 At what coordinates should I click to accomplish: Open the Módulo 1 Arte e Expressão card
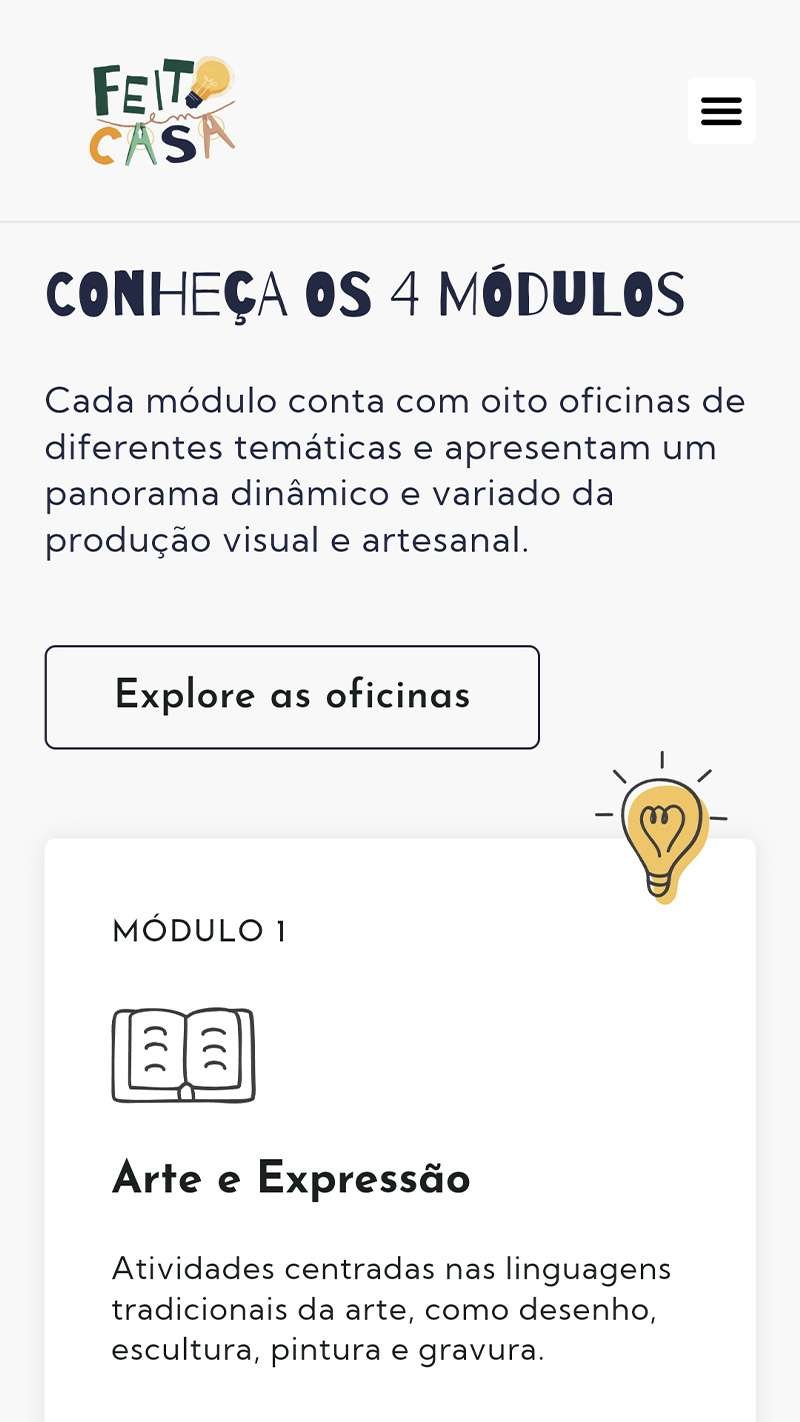point(291,1178)
